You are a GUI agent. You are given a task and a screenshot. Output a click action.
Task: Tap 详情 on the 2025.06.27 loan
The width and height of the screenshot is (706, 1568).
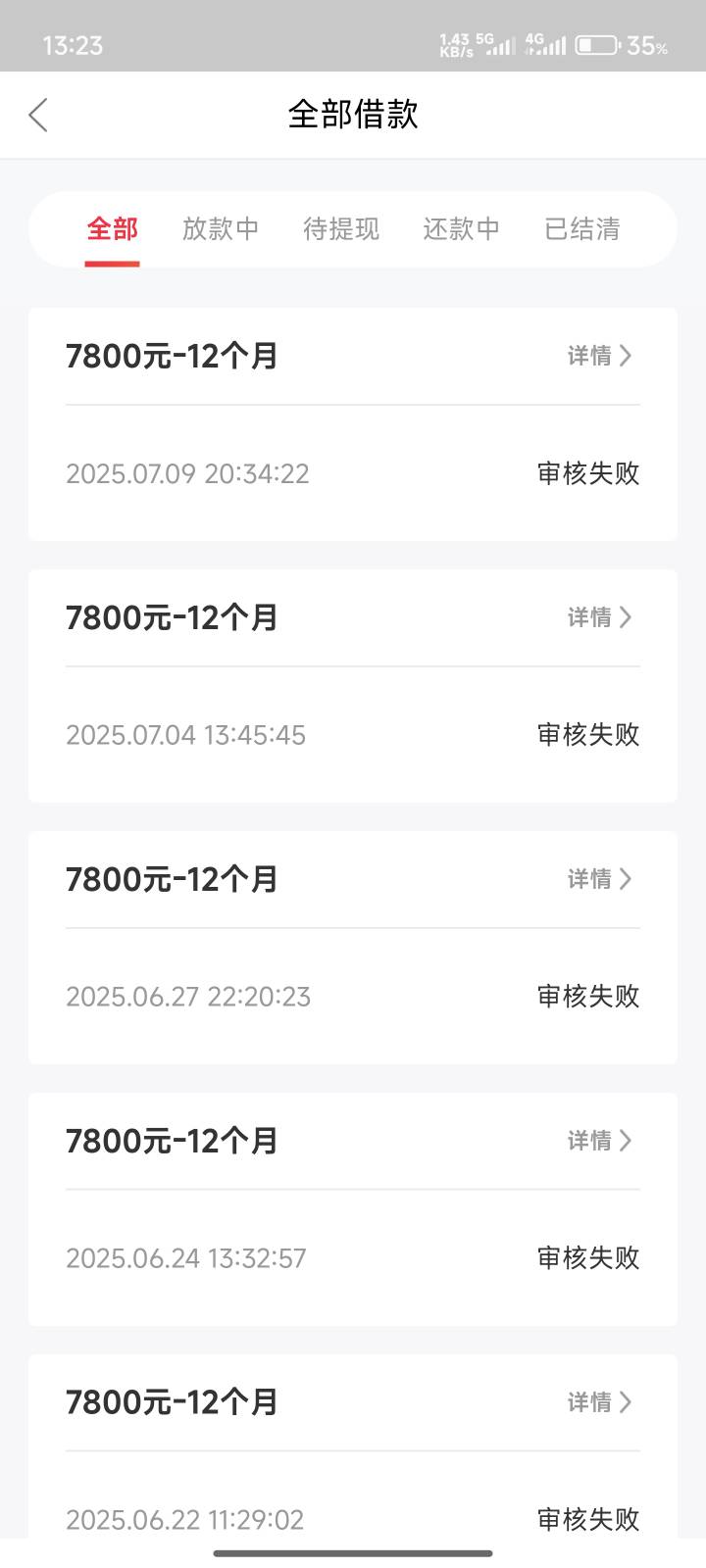coord(599,879)
